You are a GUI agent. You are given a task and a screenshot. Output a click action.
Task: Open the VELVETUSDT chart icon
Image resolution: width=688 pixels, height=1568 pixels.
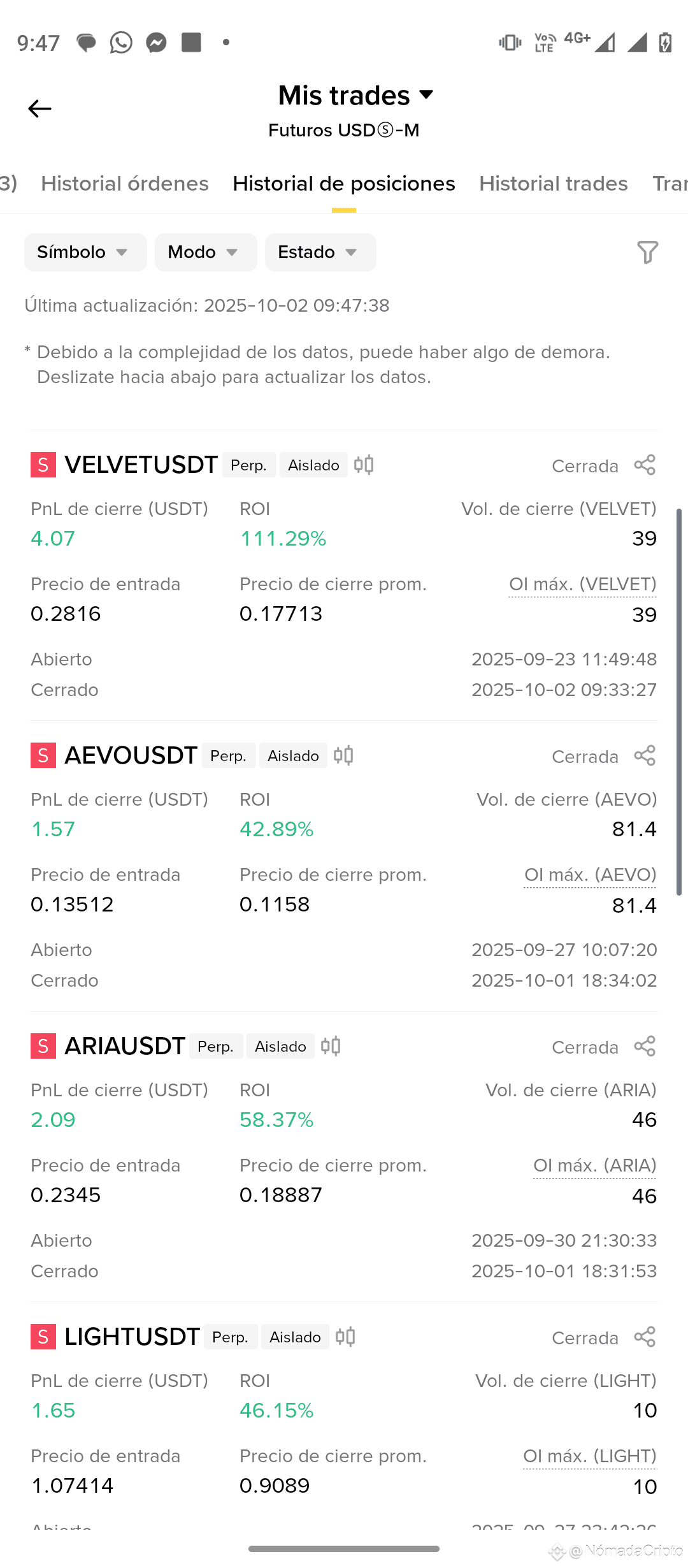click(x=364, y=465)
